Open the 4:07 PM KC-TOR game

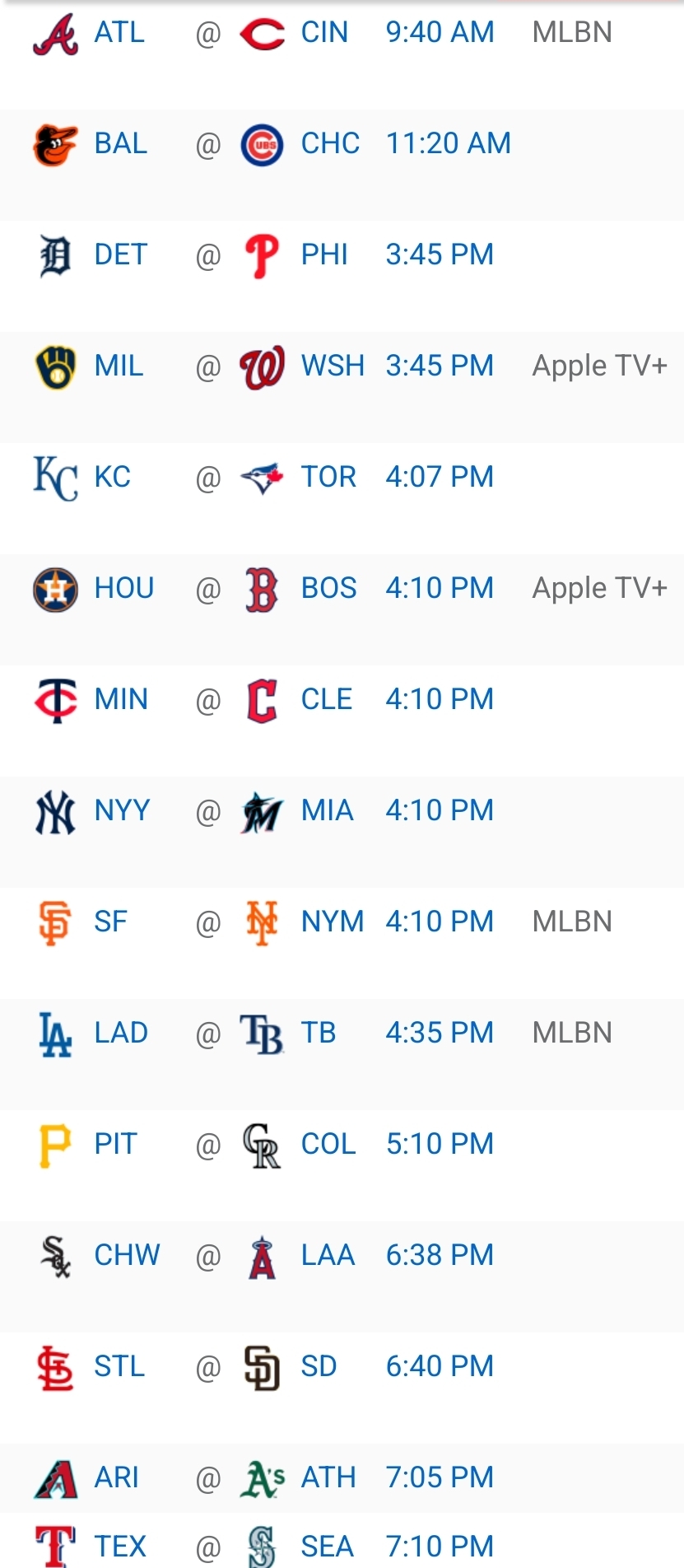click(440, 477)
